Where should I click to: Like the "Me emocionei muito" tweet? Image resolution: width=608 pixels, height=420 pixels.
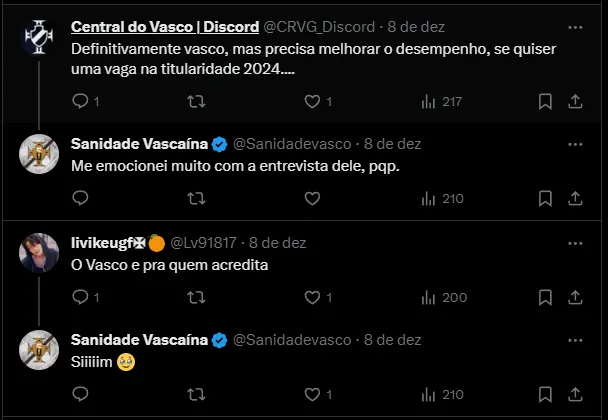(x=311, y=198)
